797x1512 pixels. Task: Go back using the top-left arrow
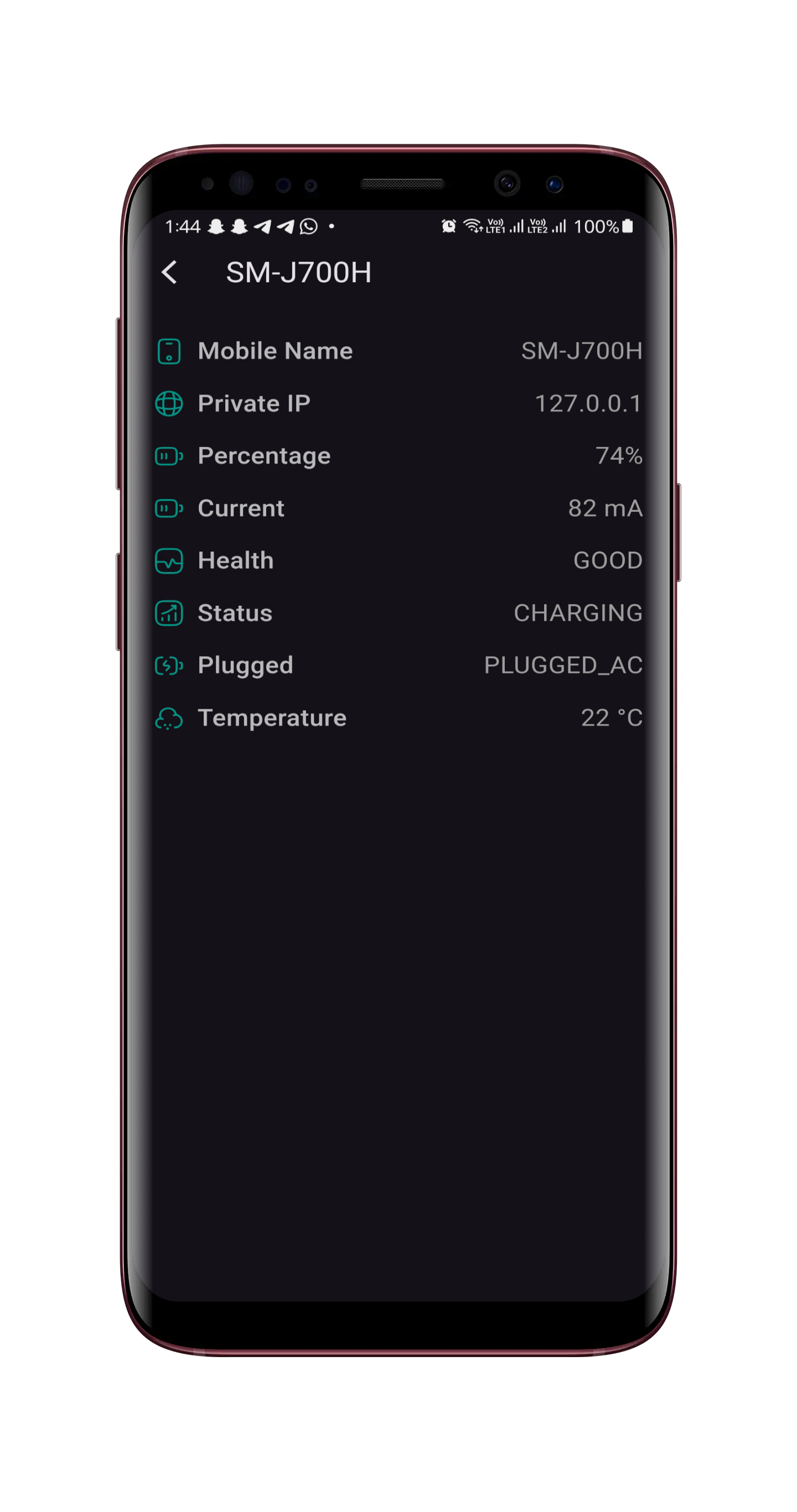[169, 272]
